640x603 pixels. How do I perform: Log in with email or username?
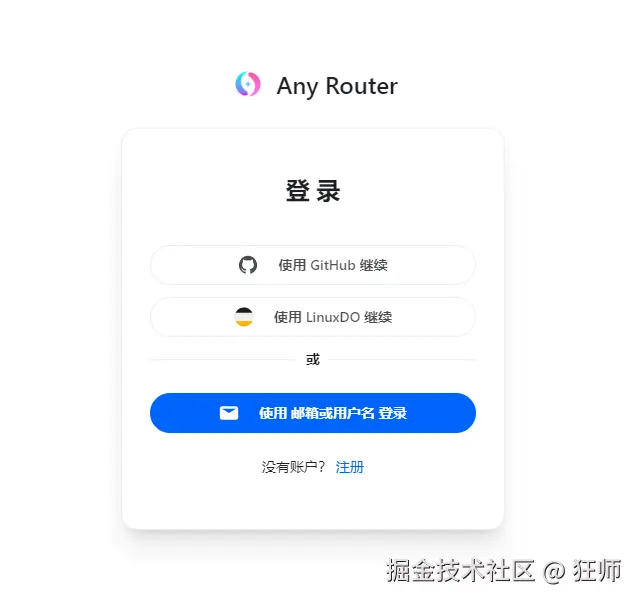(x=312, y=413)
